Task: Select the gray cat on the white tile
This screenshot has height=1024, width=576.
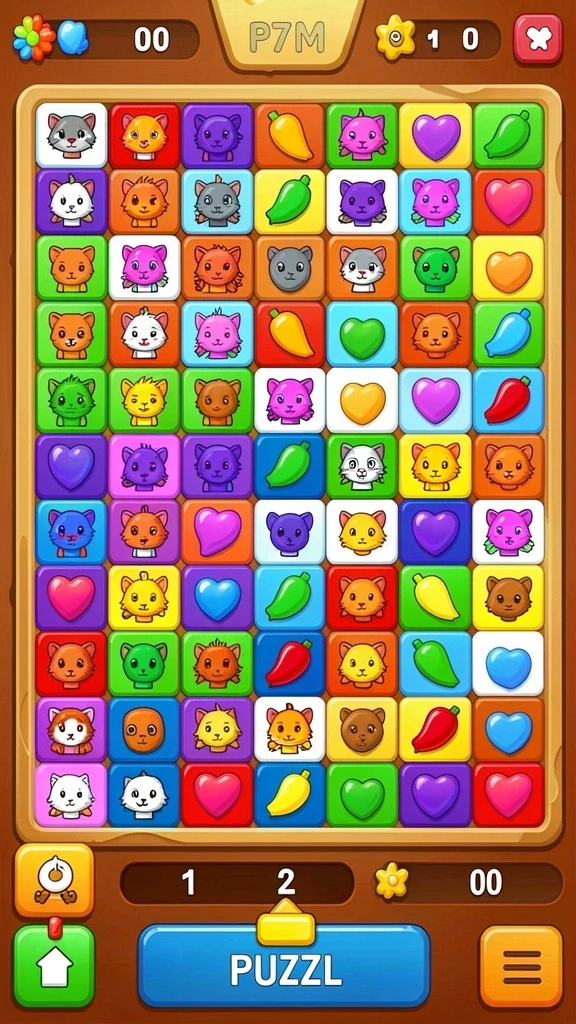Action: coord(71,135)
